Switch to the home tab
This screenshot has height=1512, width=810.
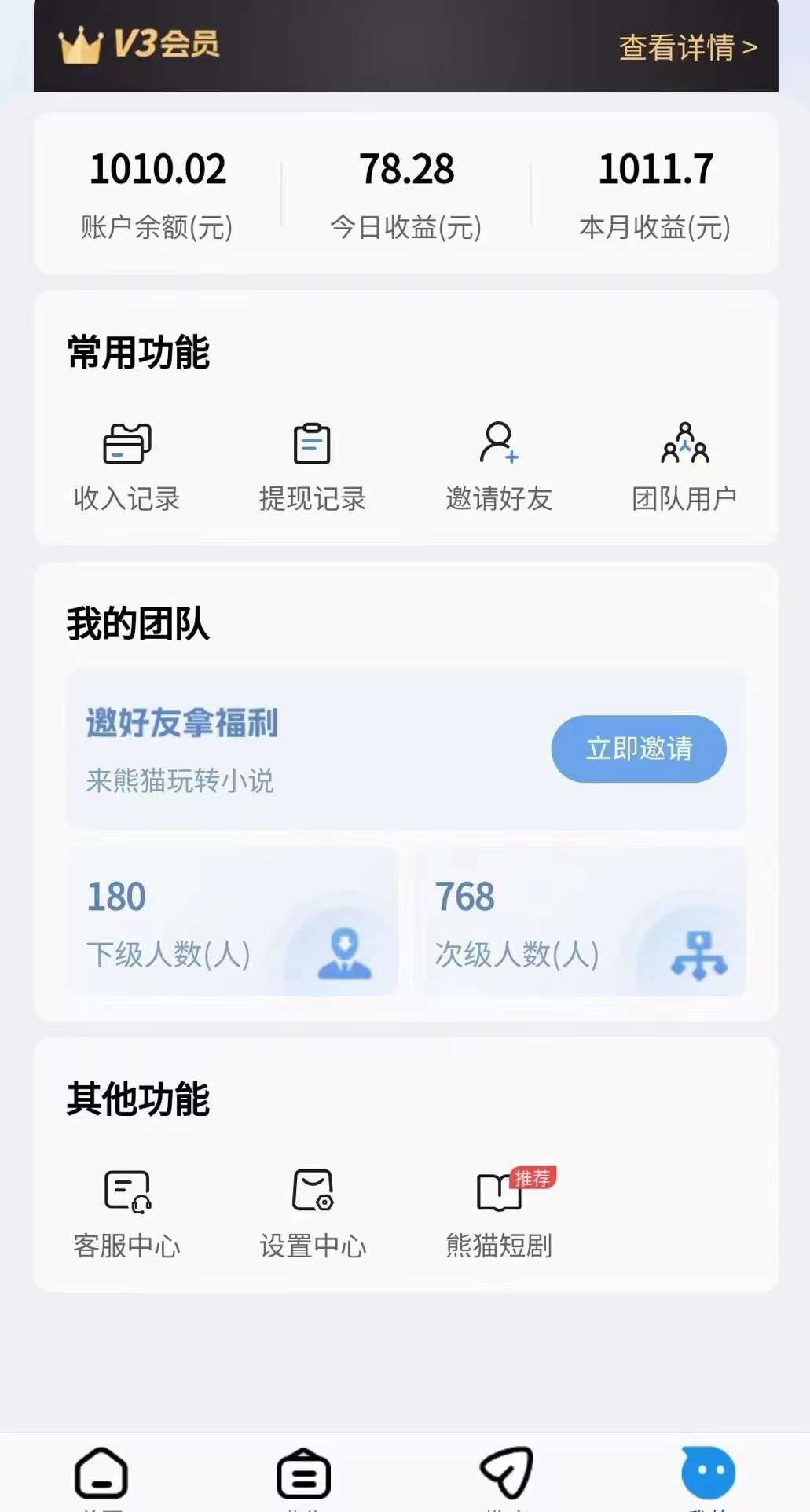point(101,1476)
